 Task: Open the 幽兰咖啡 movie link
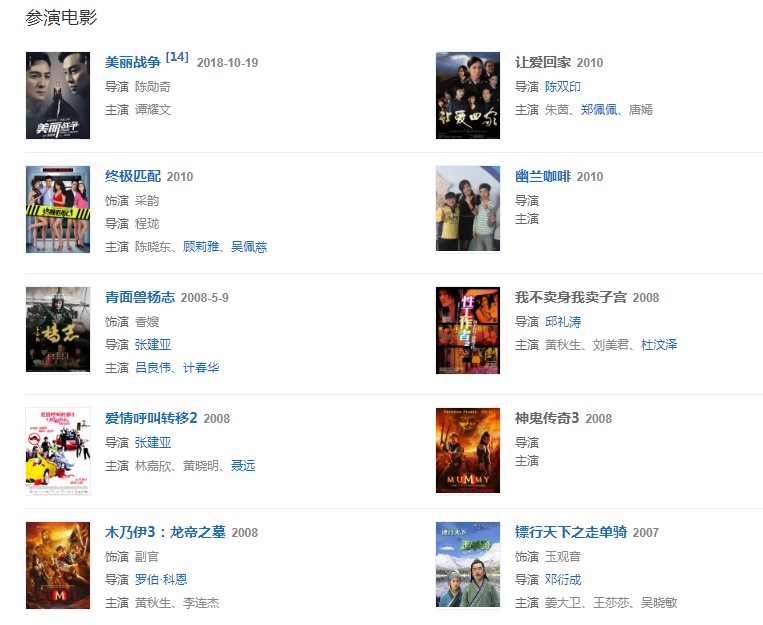(x=543, y=176)
